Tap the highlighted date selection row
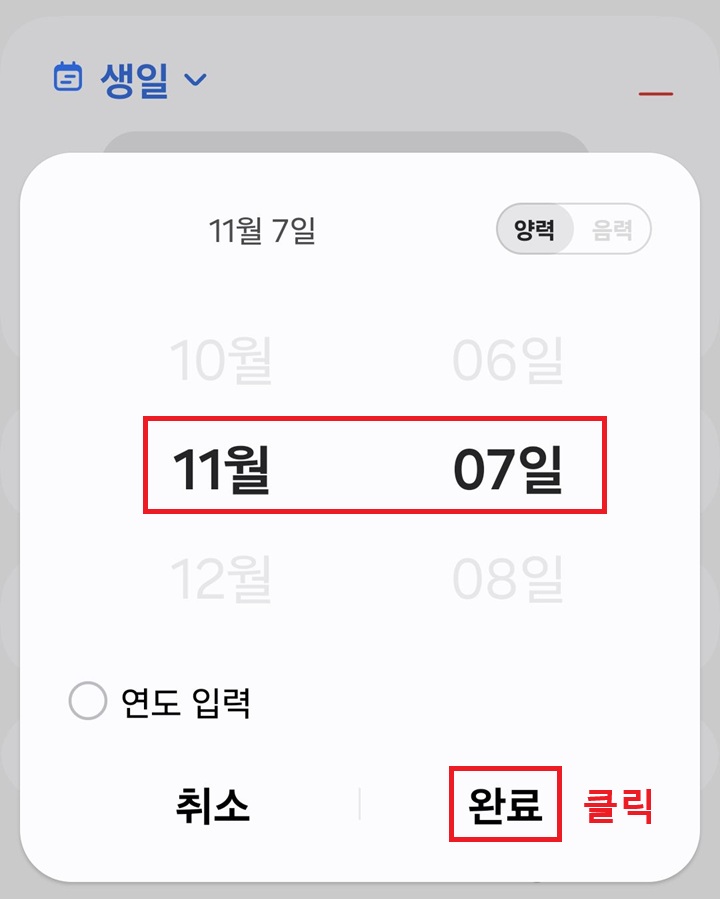 point(377,465)
